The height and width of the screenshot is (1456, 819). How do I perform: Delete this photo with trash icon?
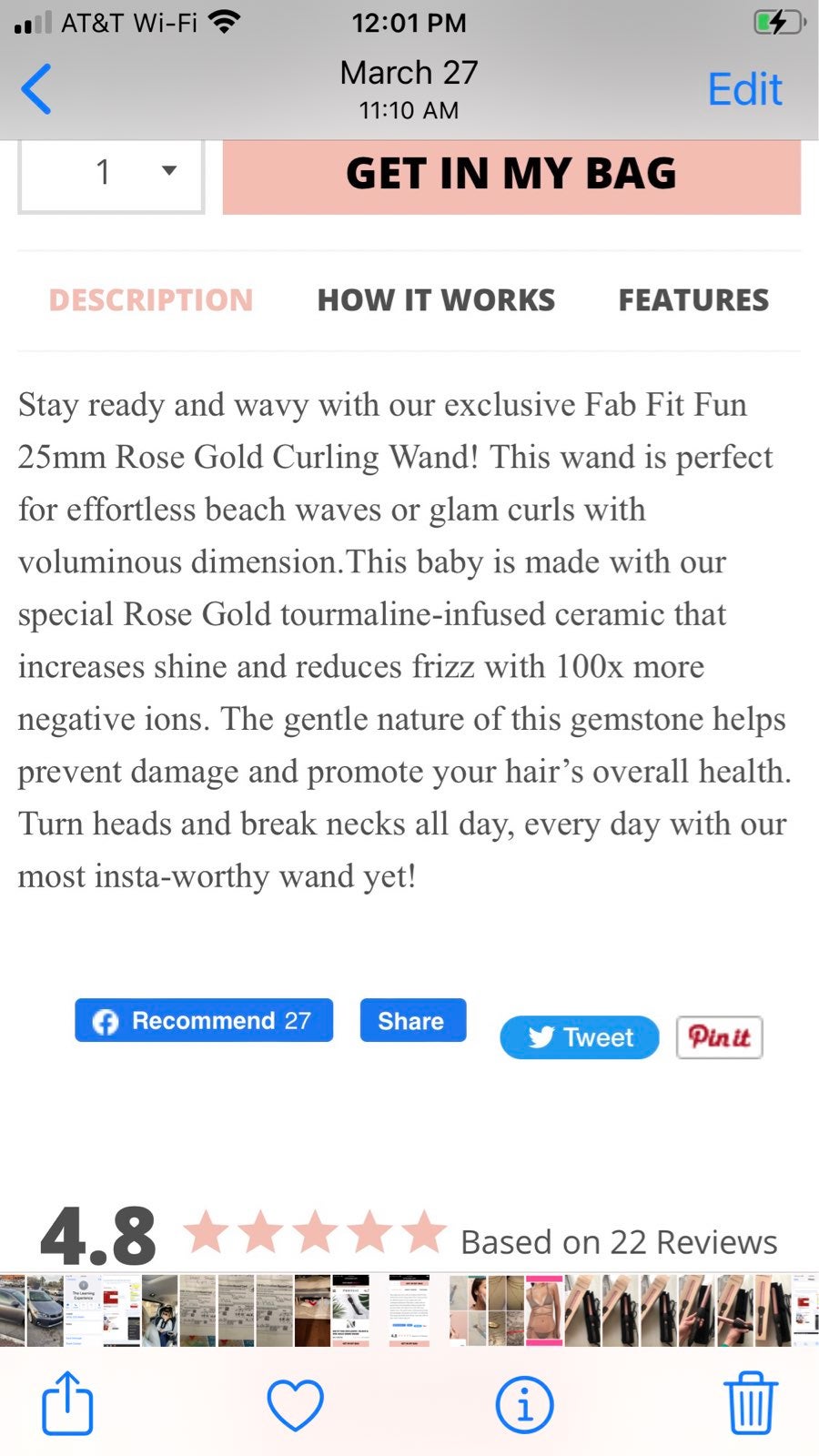751,1402
